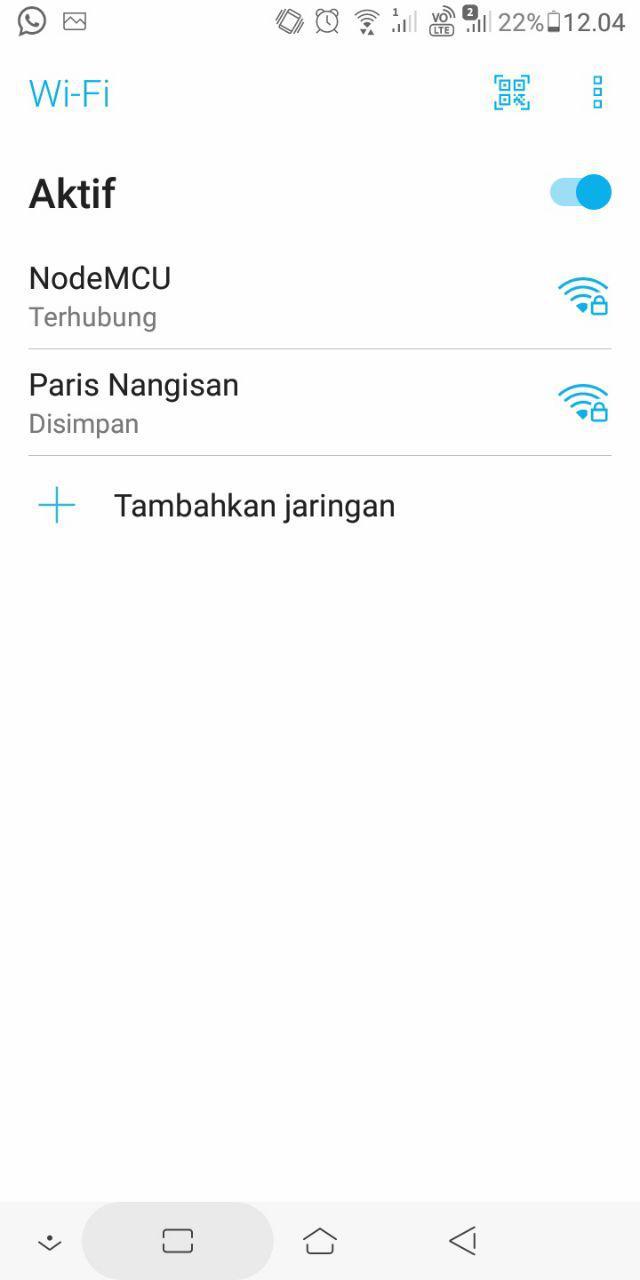
Task: Open the QR code scanner icon
Action: (x=512, y=93)
